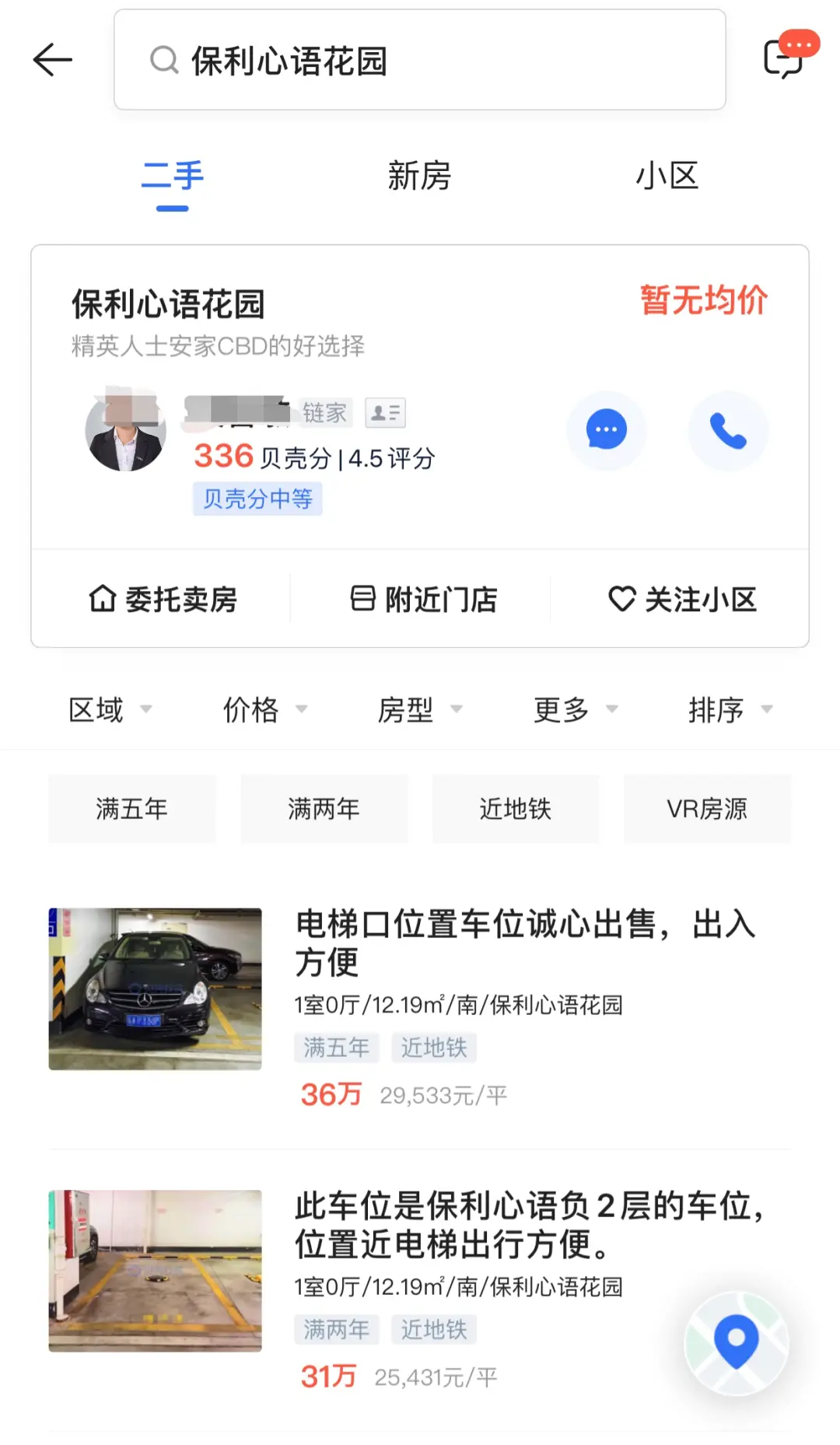
Task: Select the 满五年 filter chip
Action: [x=131, y=809]
